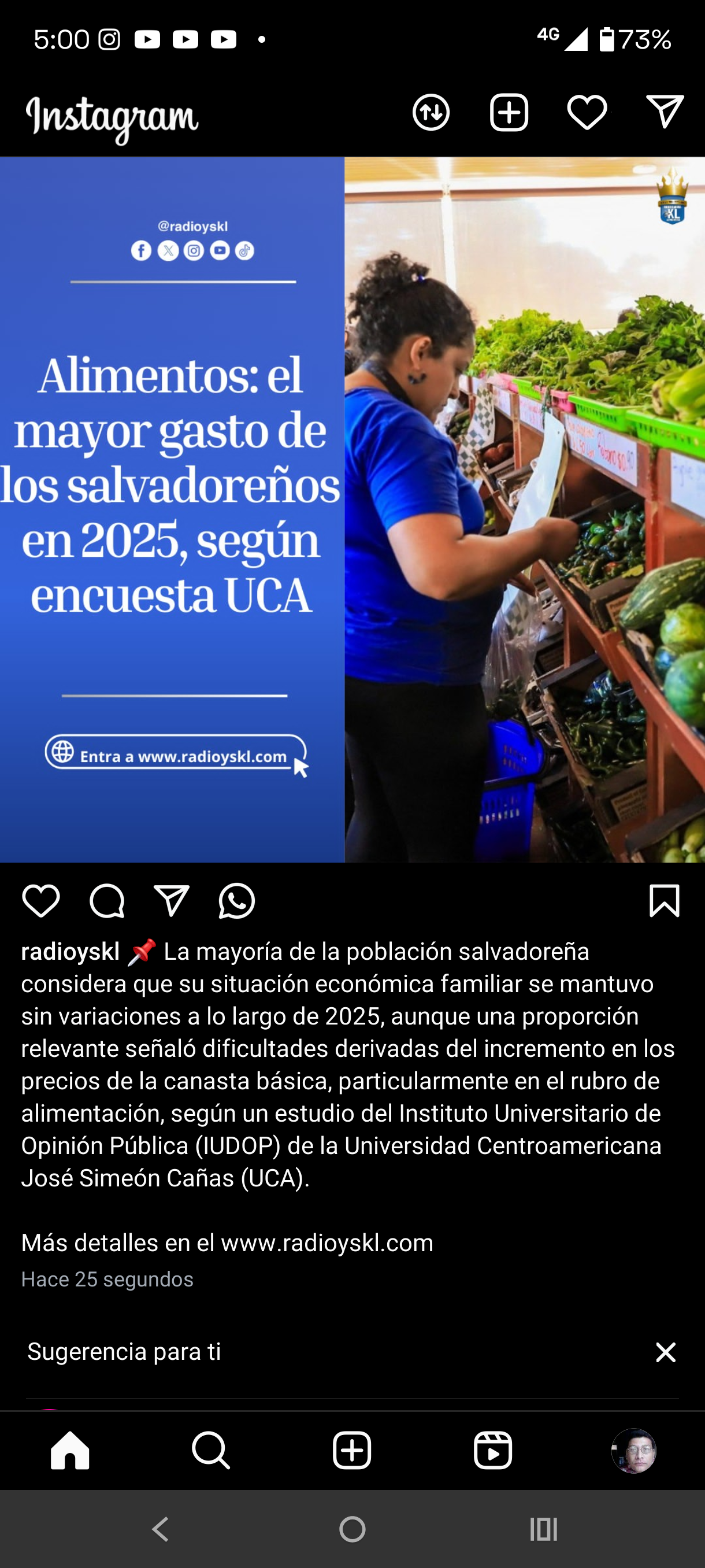
Task: Open system recent apps button
Action: 543,1529
